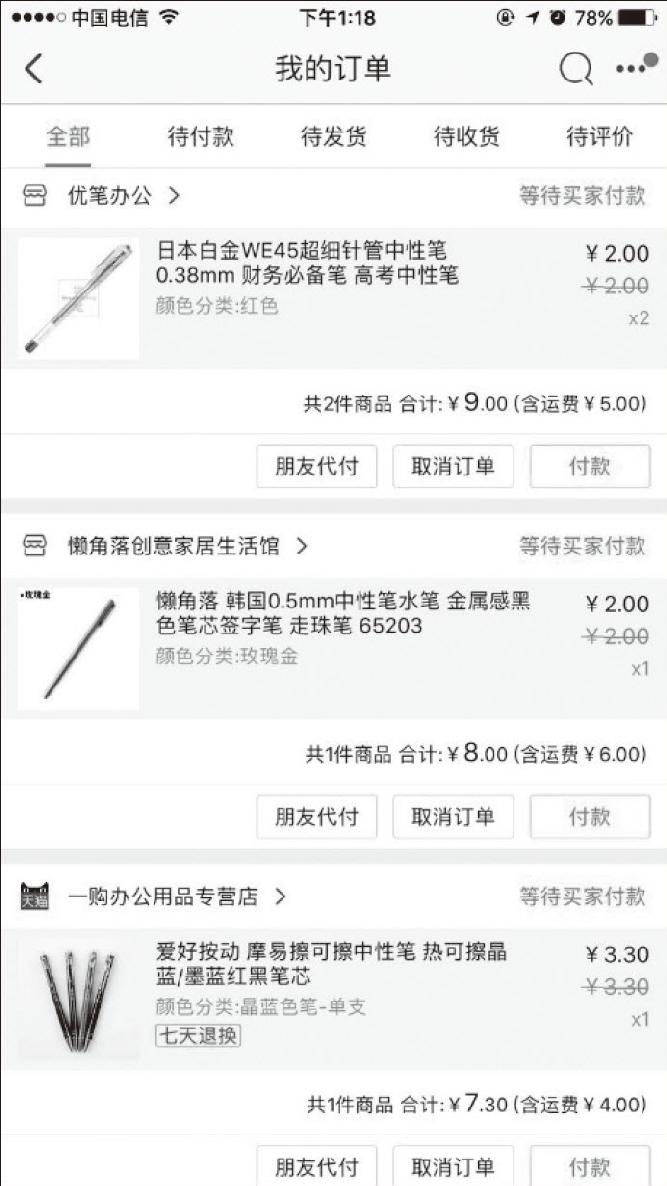Switch to the 待付款 tab
The width and height of the screenshot is (667, 1186).
200,137
